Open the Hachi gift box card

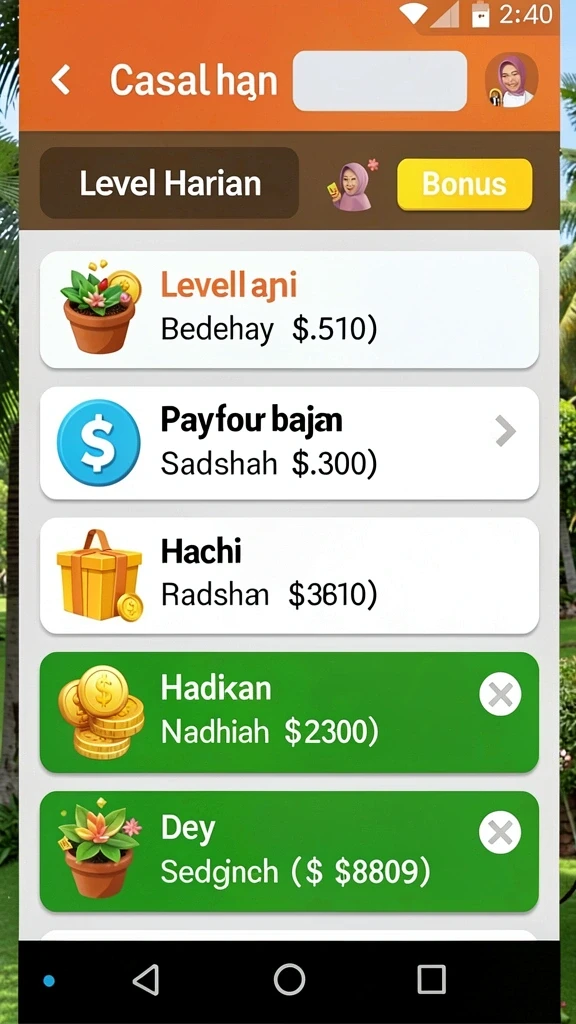click(289, 575)
